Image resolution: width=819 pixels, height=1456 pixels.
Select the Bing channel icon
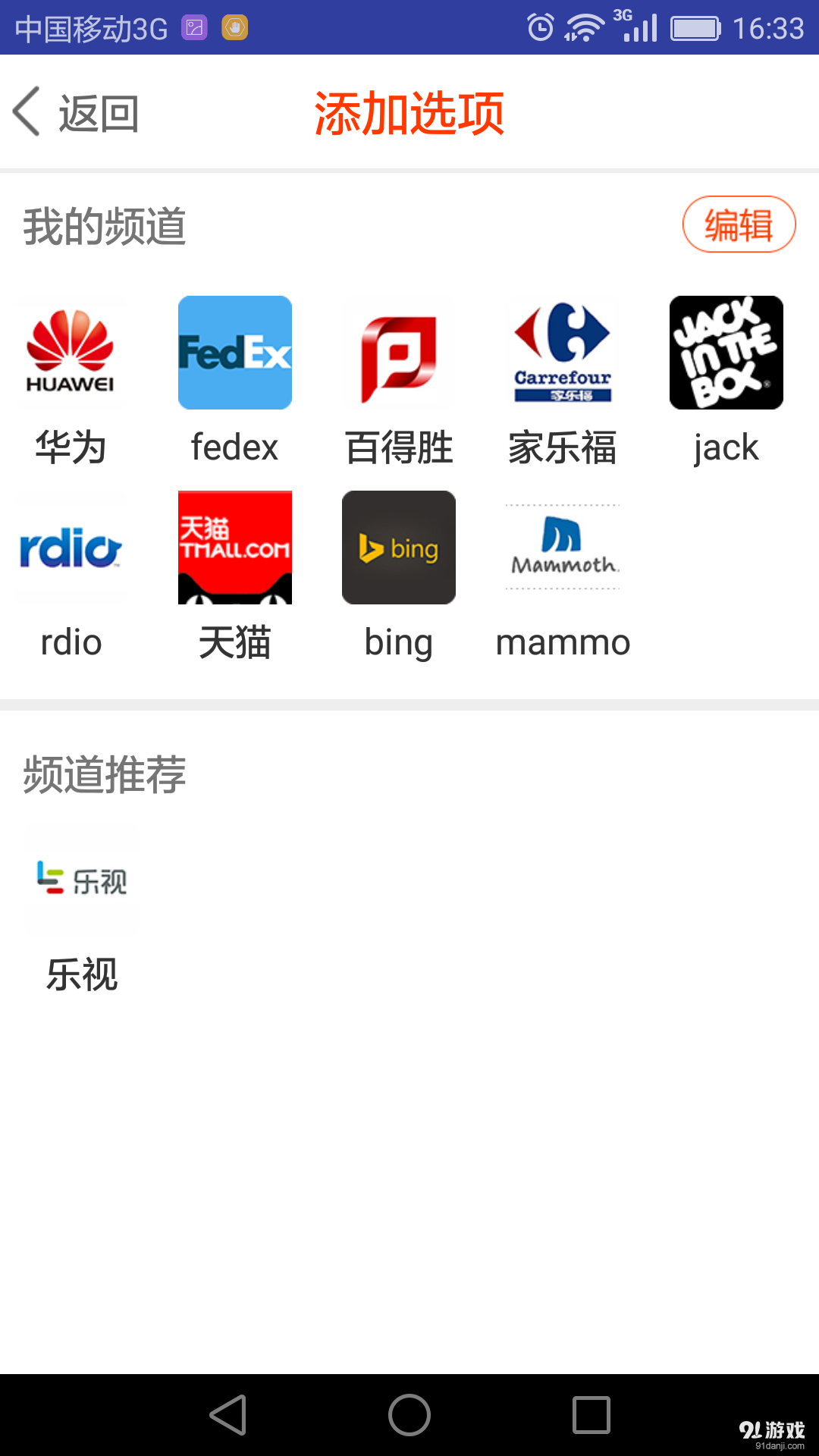pyautogui.click(x=398, y=548)
